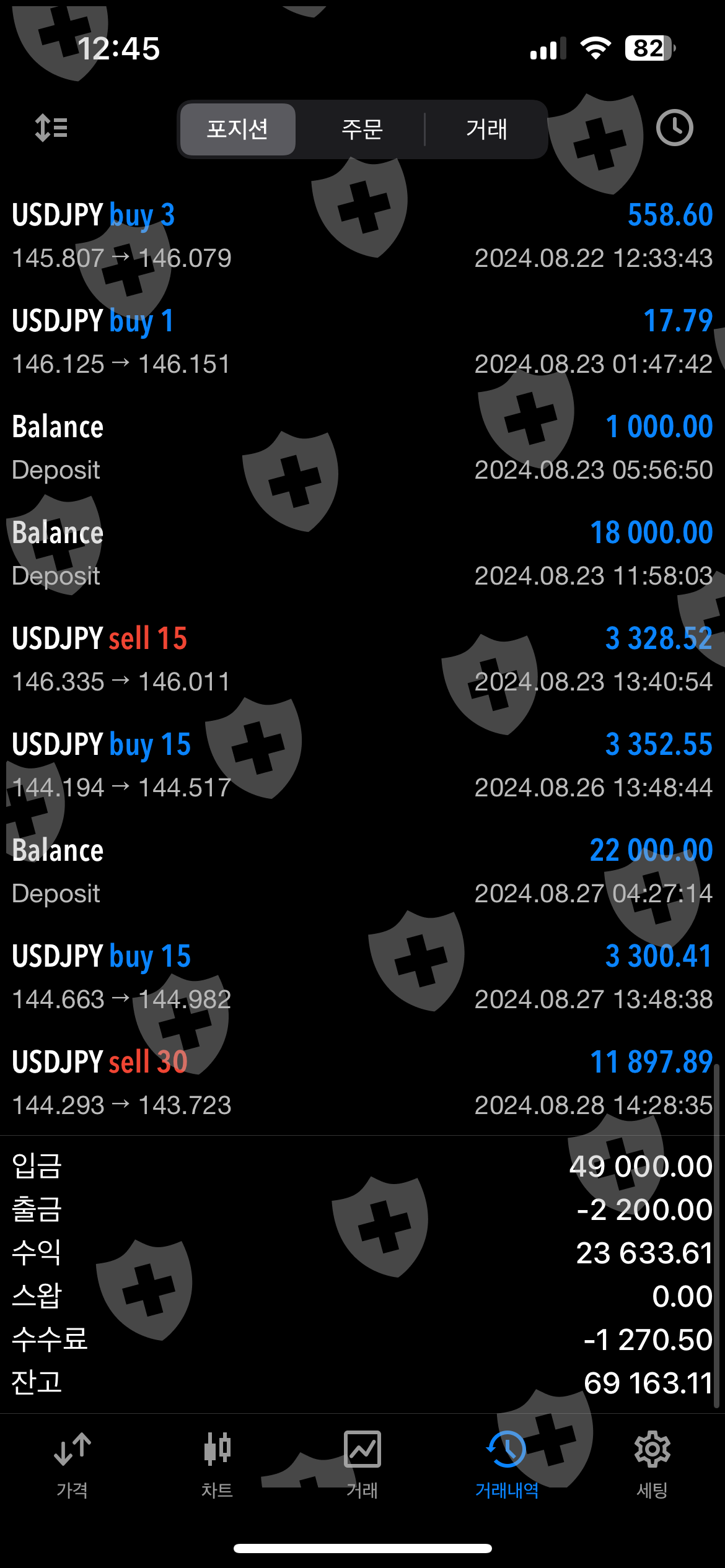Open the 가격 tab
This screenshot has height=1568, width=725.
[72, 1464]
